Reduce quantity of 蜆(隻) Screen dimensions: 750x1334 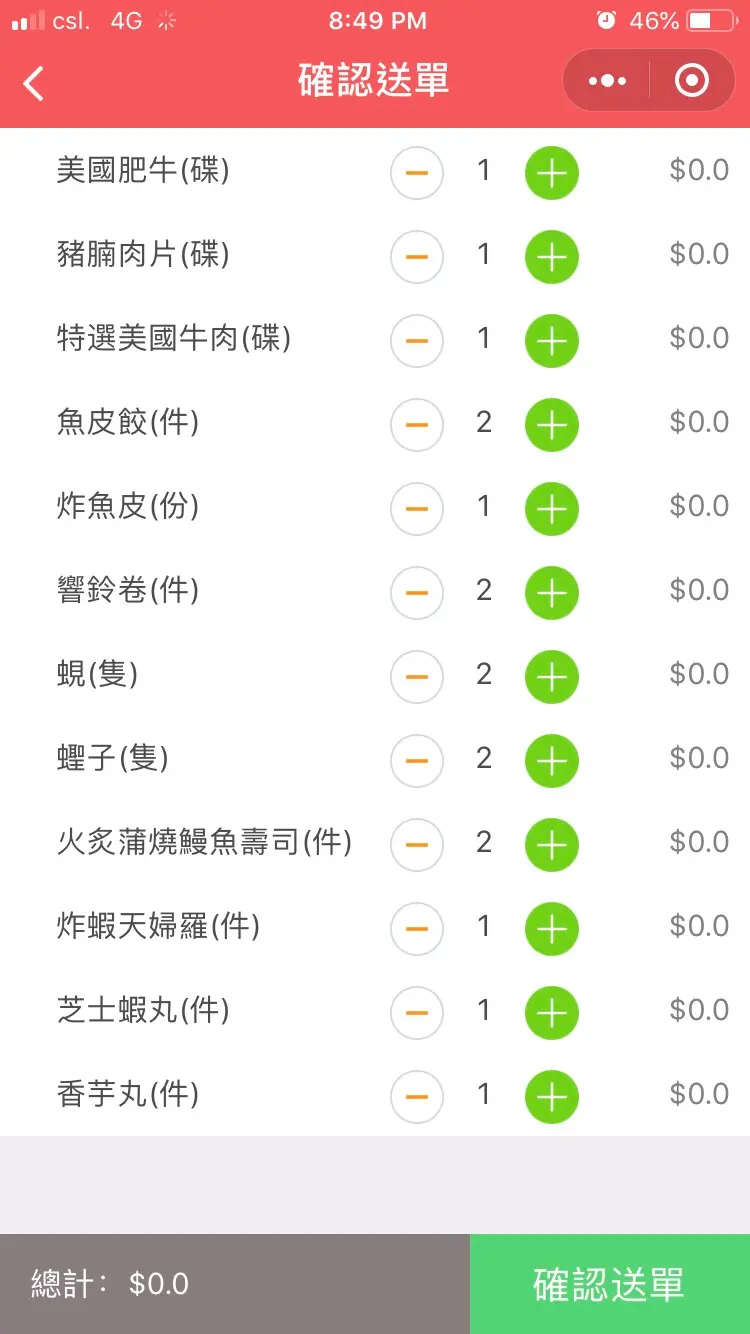(x=417, y=677)
